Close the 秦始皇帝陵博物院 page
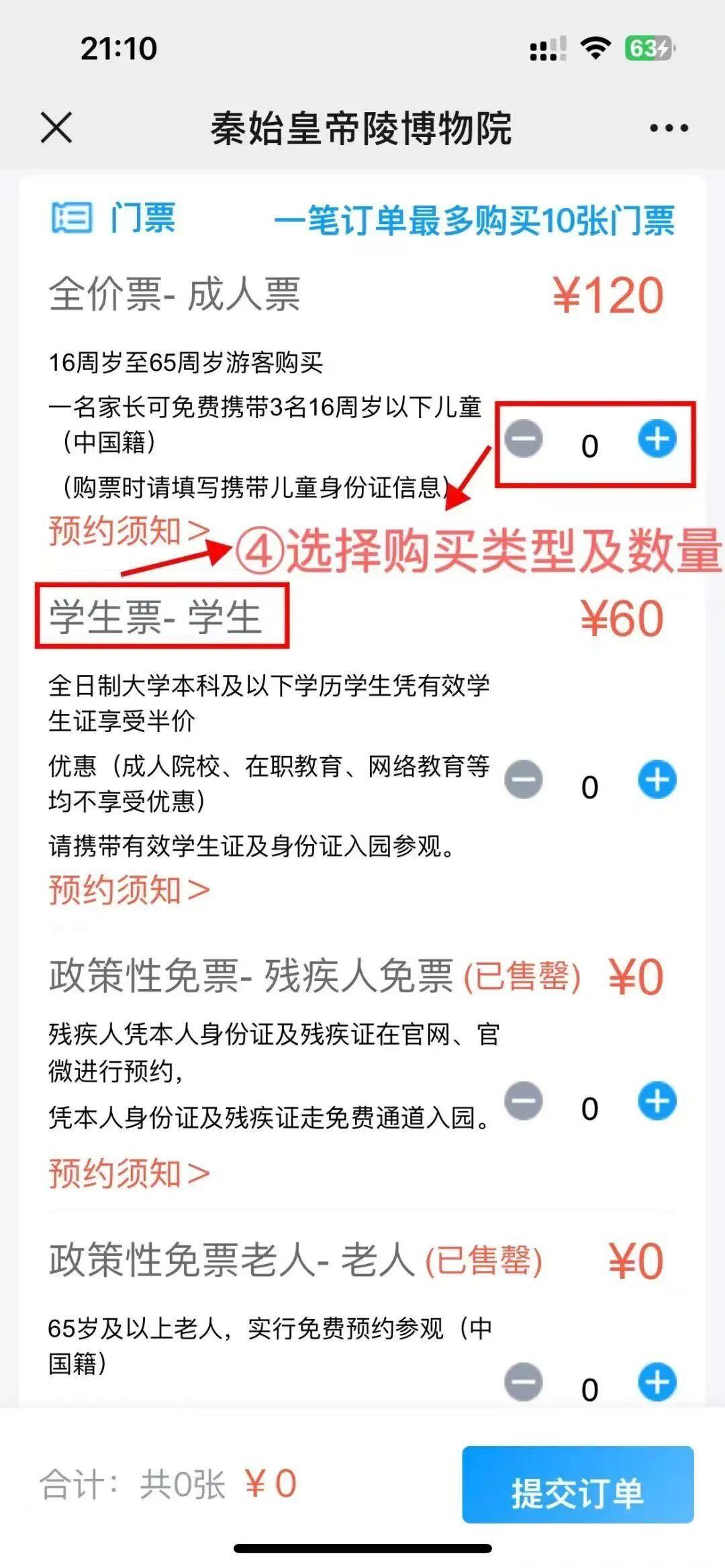 click(x=56, y=127)
